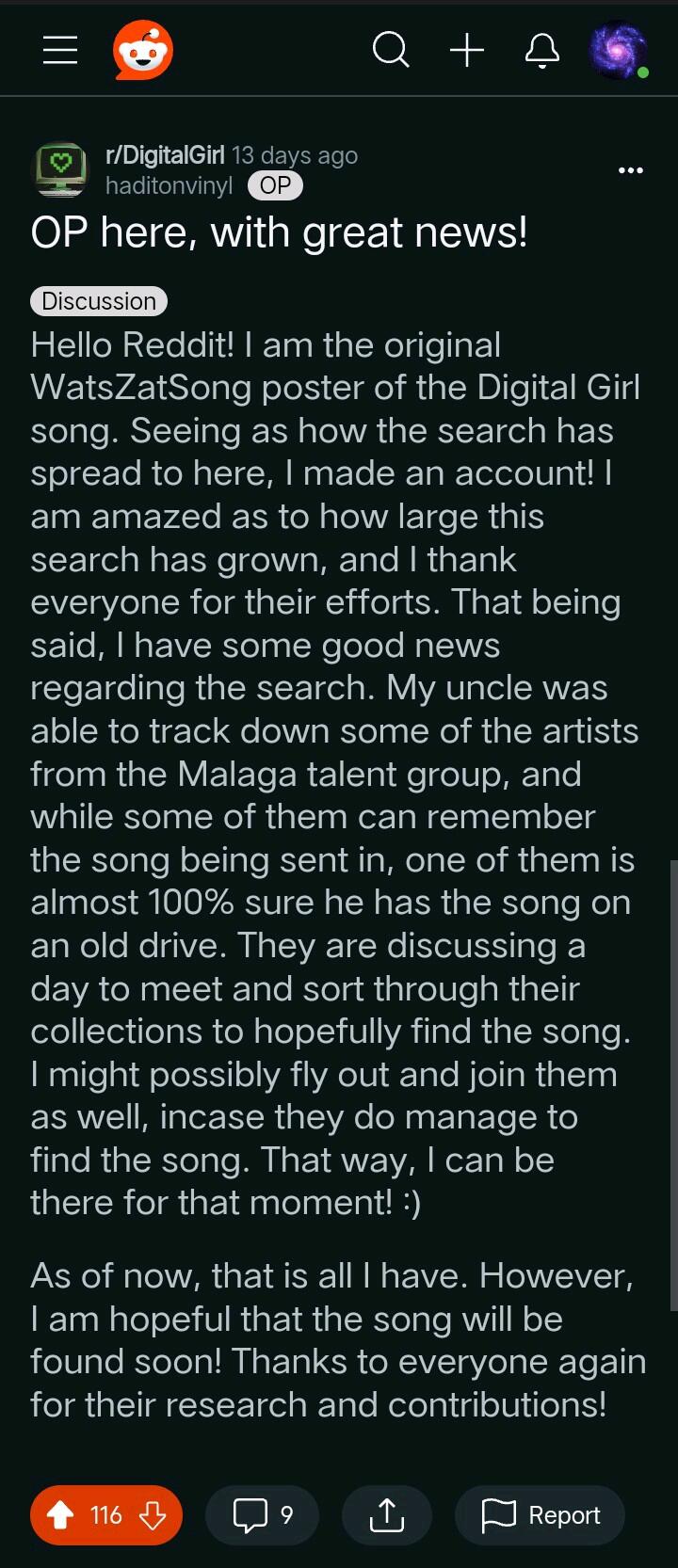
Task: Filter by the Discussion flair
Action: 99,301
